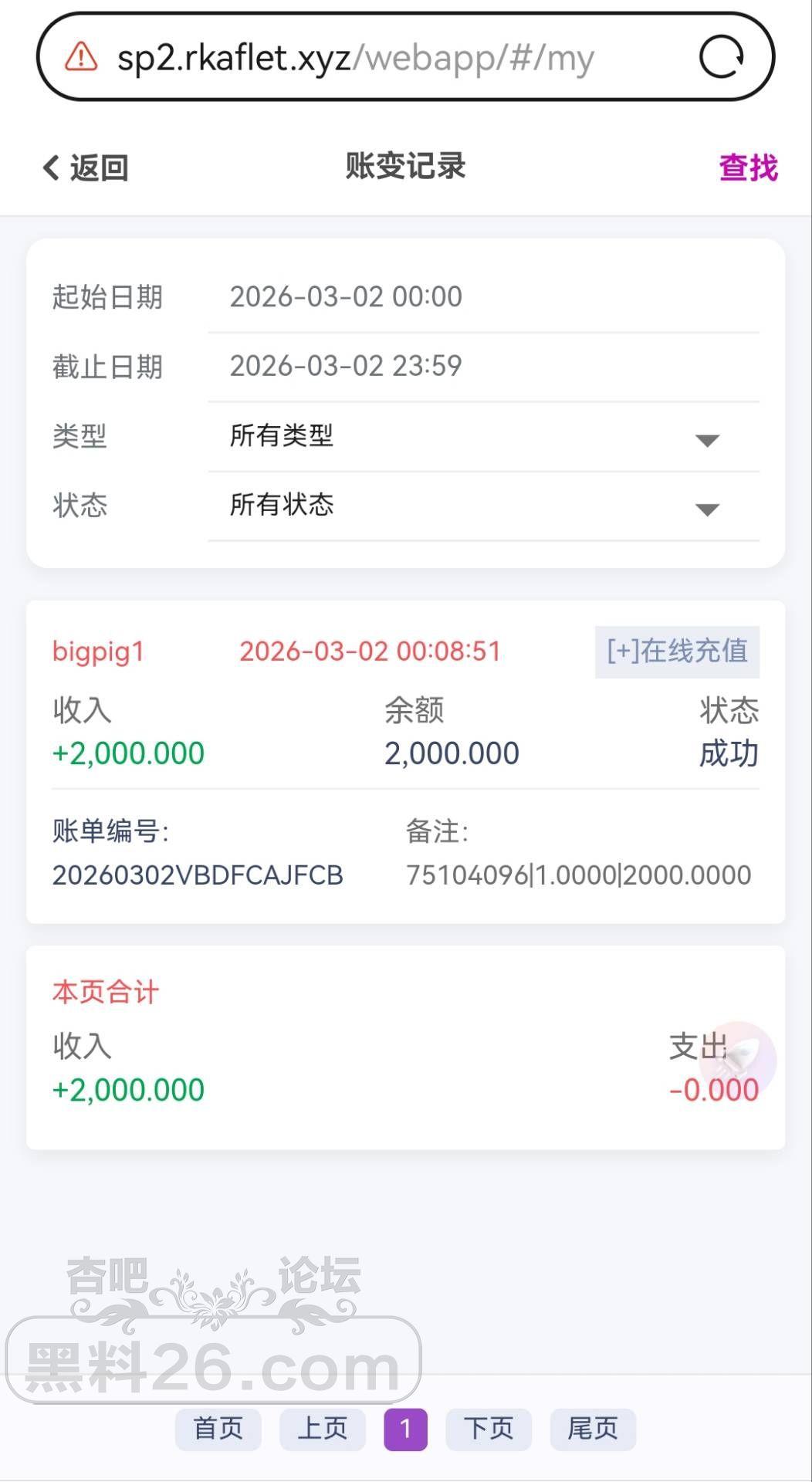Jump to 尾页 last page
The width and height of the screenshot is (812, 1482).
tap(593, 1429)
